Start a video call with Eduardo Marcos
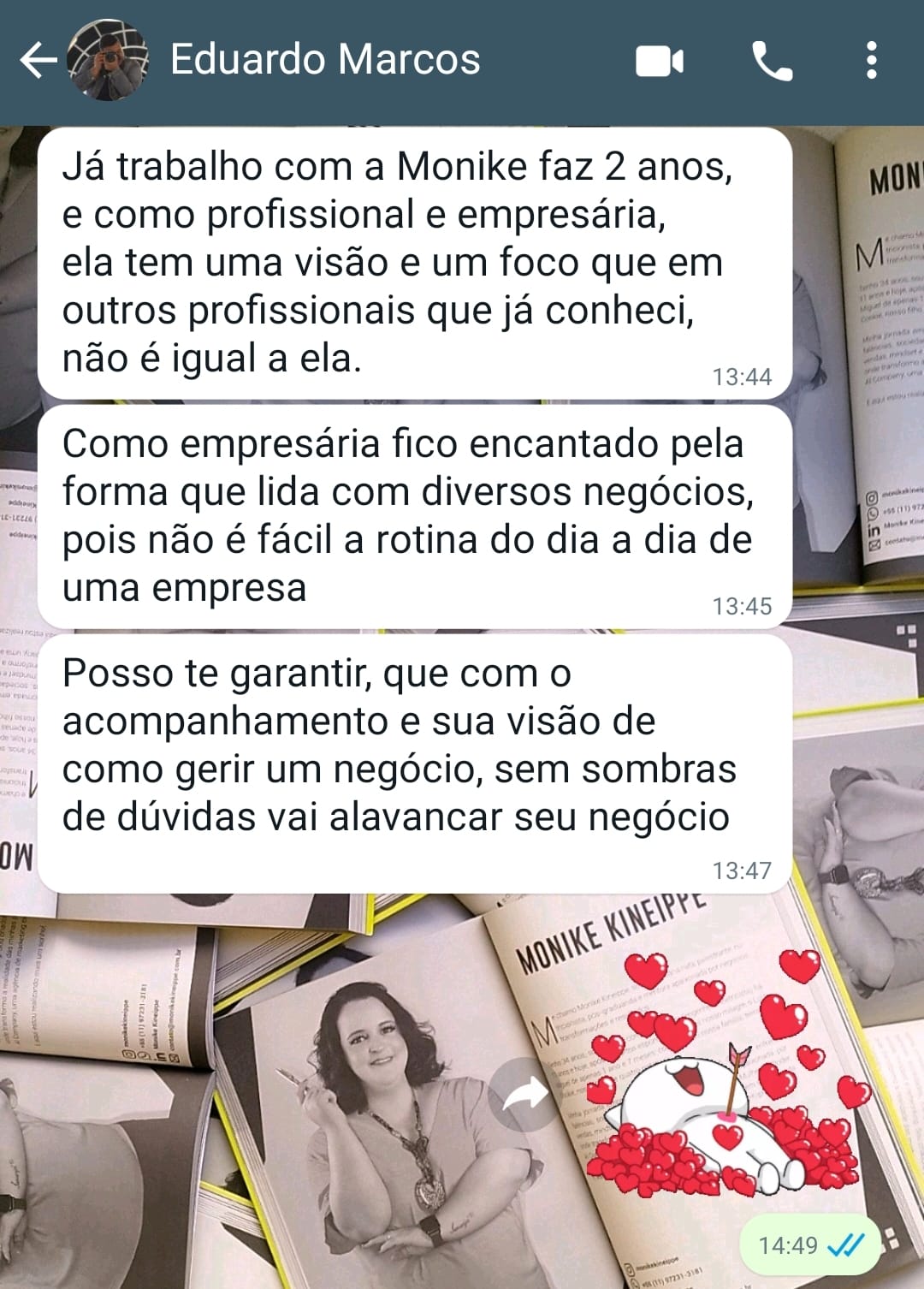The height and width of the screenshot is (1289, 924). tap(660, 61)
